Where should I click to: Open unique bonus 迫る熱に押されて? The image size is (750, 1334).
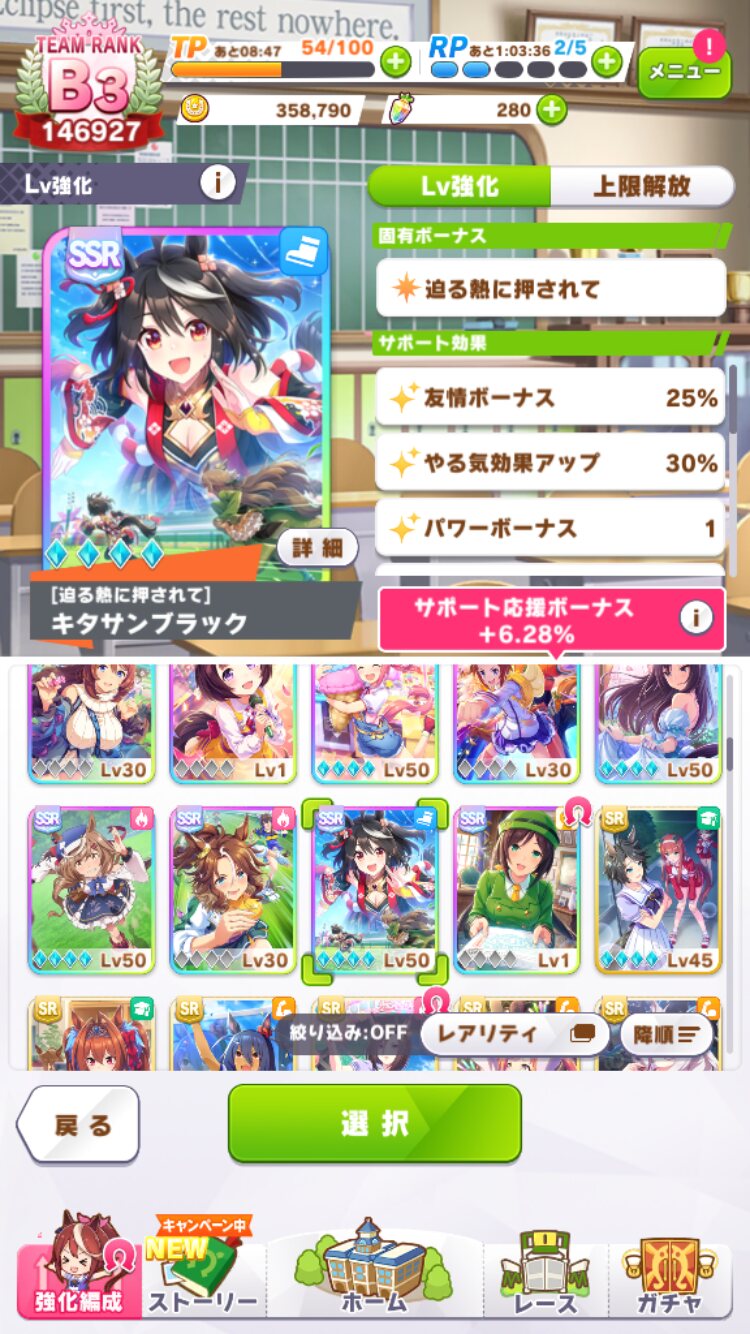pos(550,289)
